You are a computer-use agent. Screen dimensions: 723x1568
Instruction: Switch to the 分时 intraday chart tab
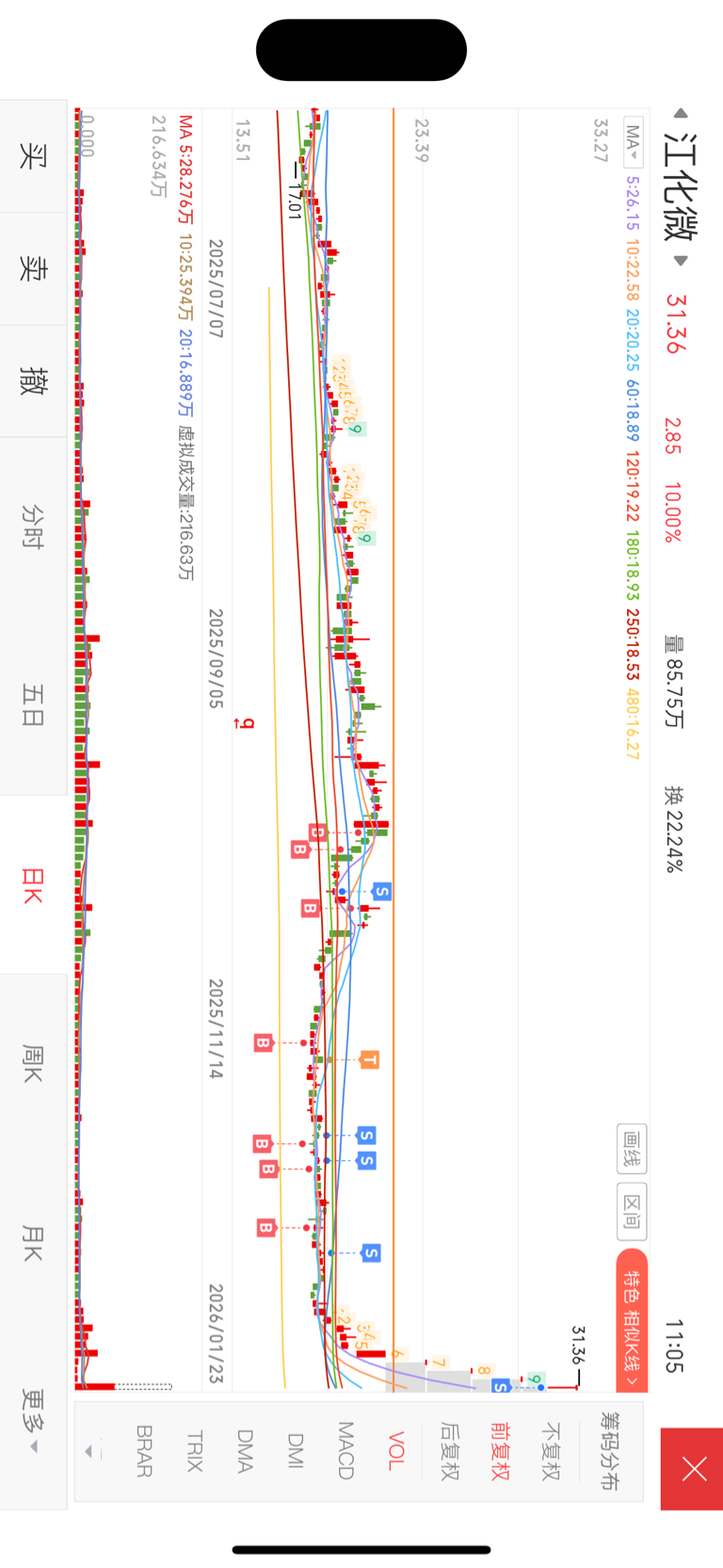(x=33, y=526)
